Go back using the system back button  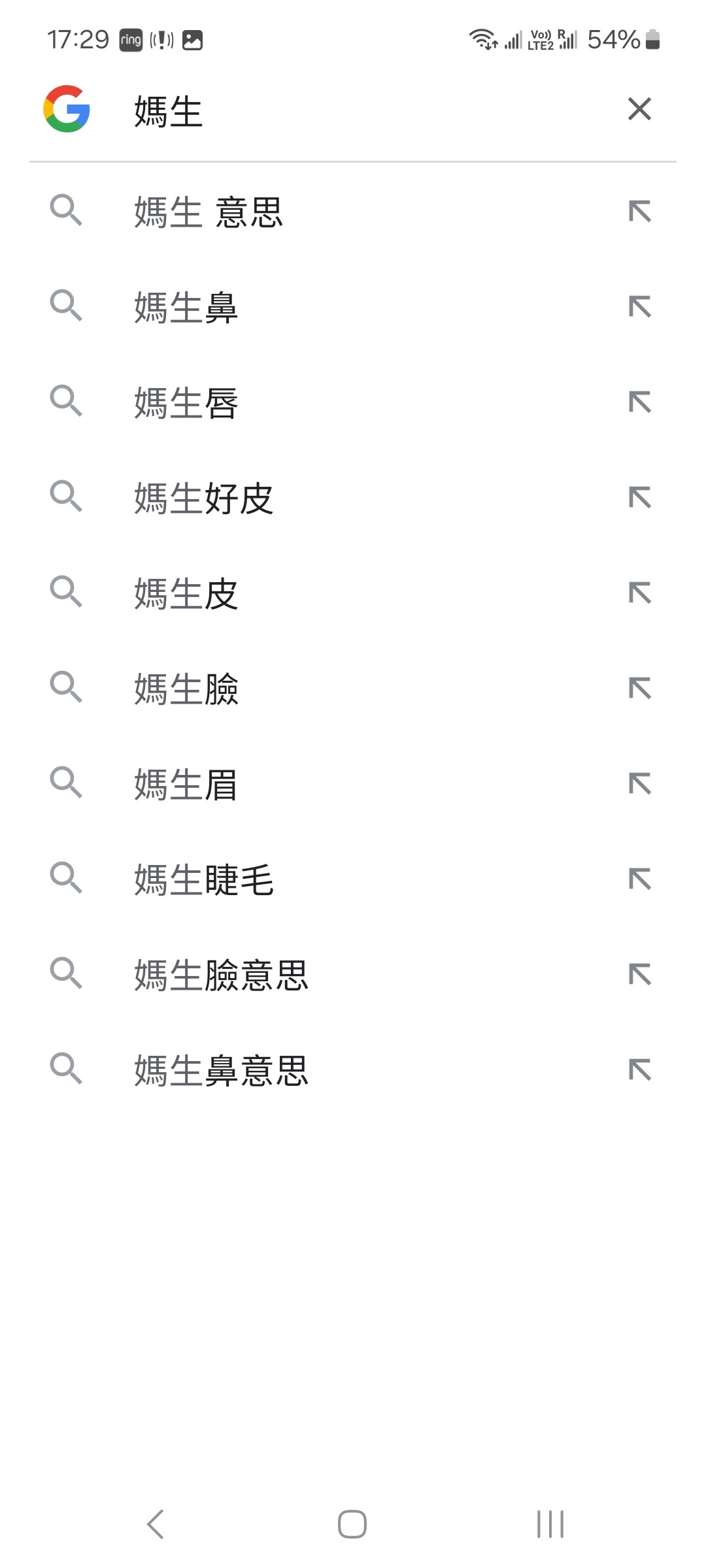(x=156, y=1524)
